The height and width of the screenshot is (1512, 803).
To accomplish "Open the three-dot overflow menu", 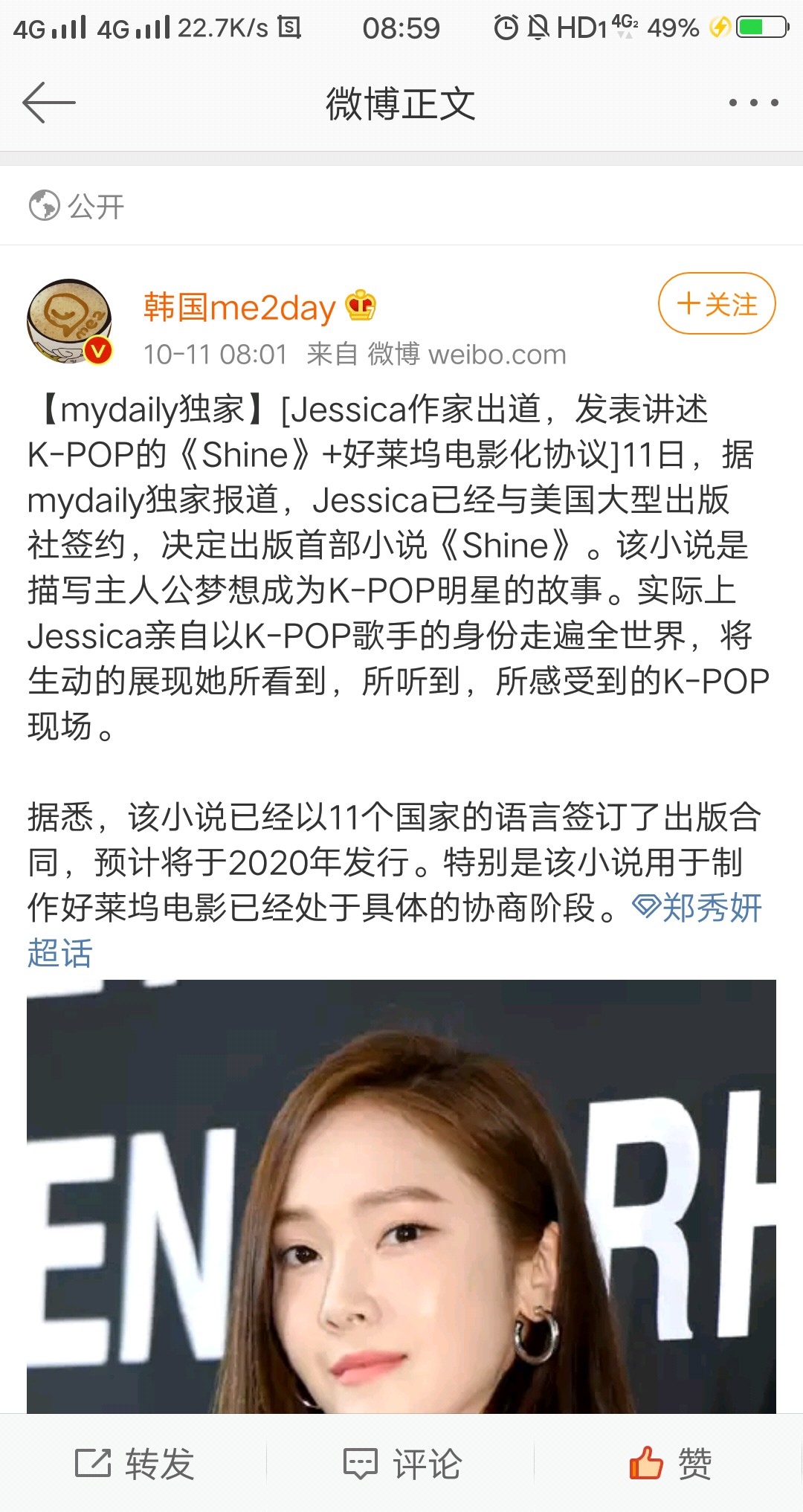I will point(753,103).
